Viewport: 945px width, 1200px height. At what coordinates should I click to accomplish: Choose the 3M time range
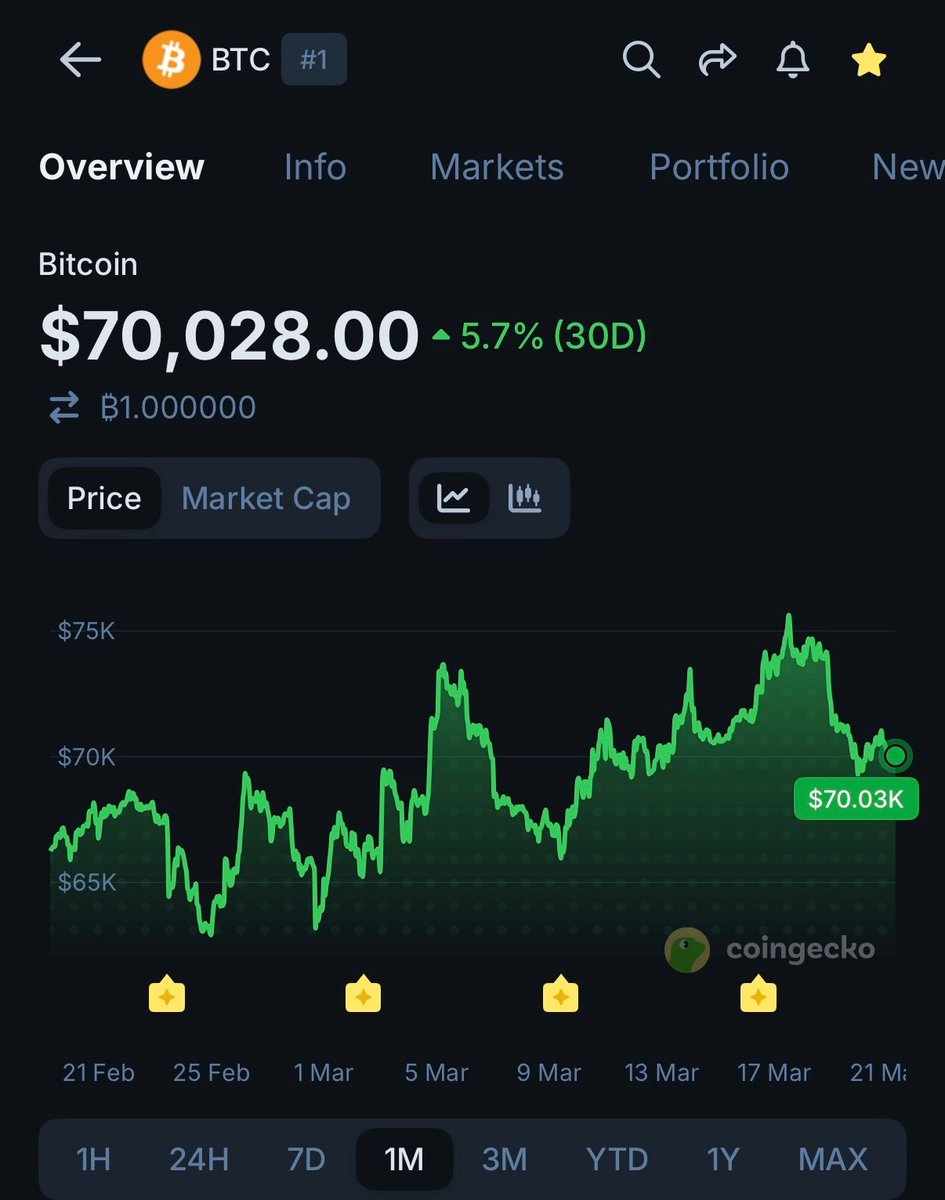pos(504,1159)
